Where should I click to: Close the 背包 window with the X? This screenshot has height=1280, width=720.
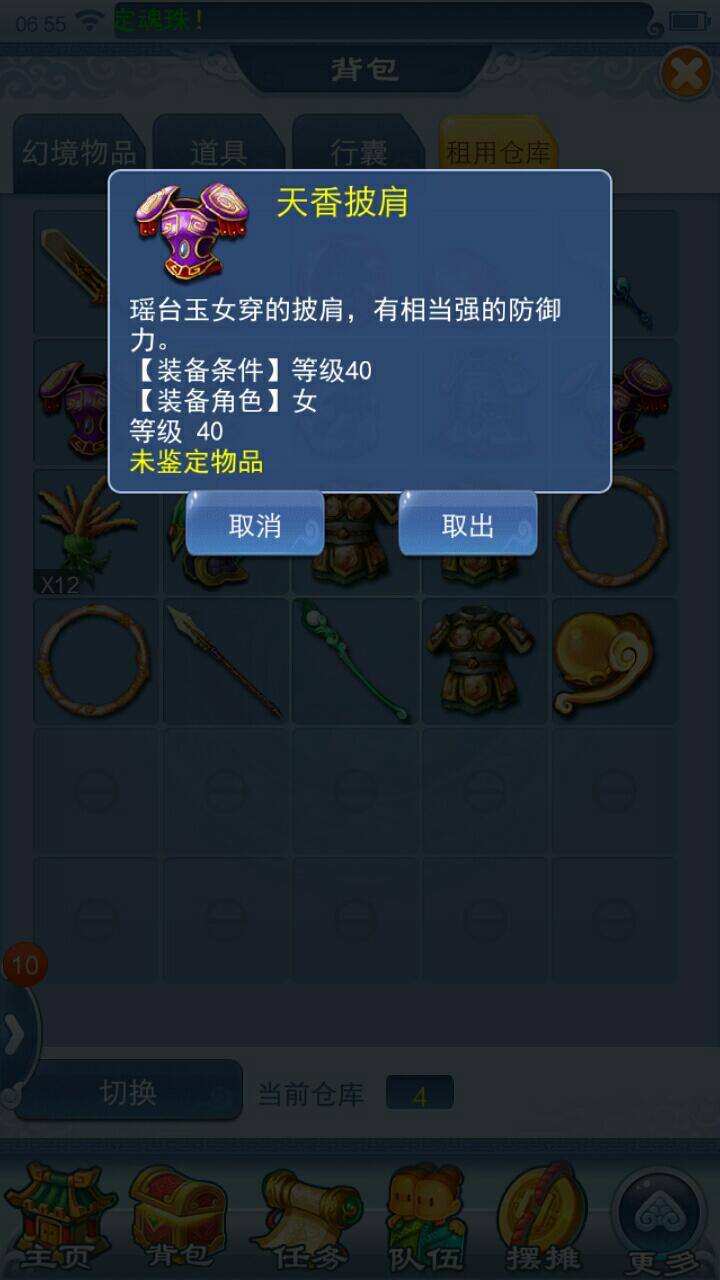pos(686,73)
